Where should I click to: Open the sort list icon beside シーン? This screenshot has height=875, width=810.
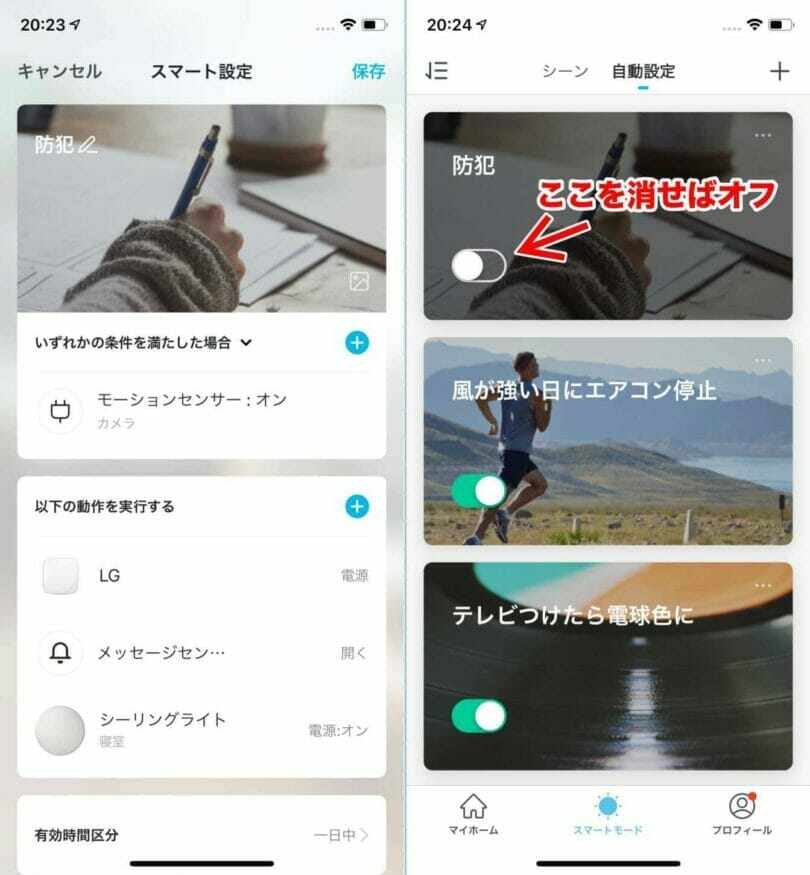point(436,71)
